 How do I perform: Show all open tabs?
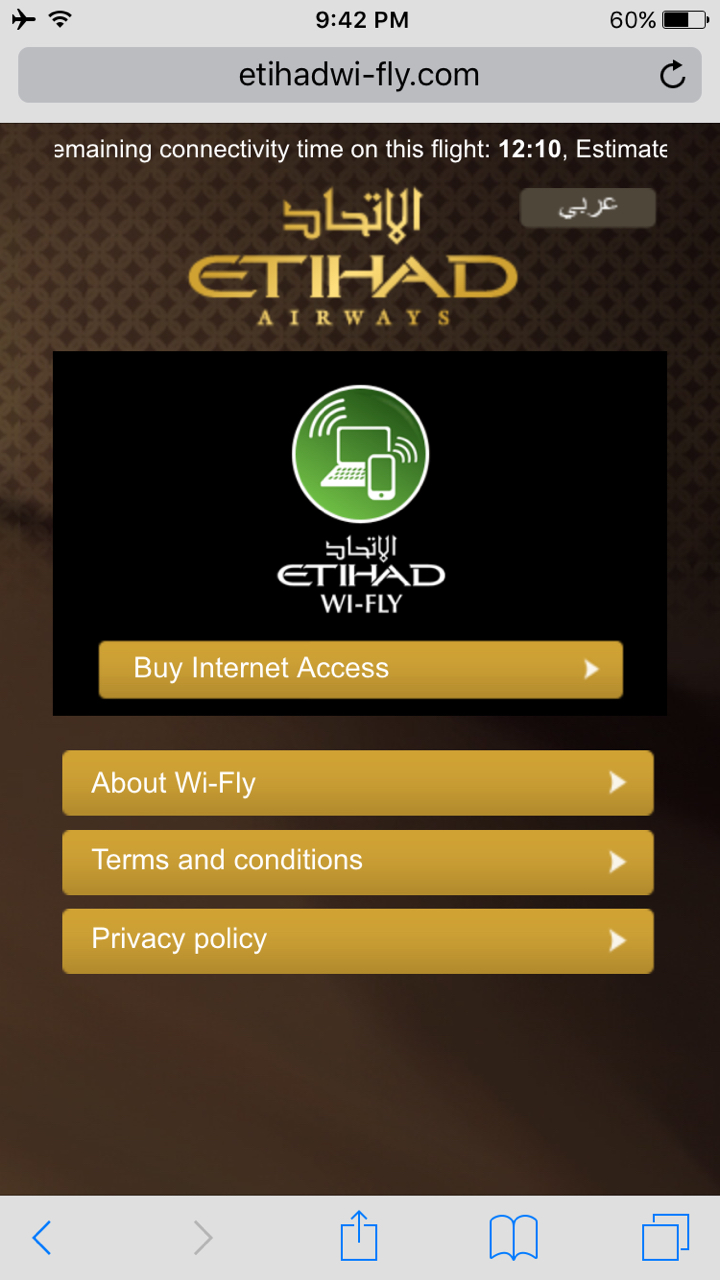click(666, 1238)
